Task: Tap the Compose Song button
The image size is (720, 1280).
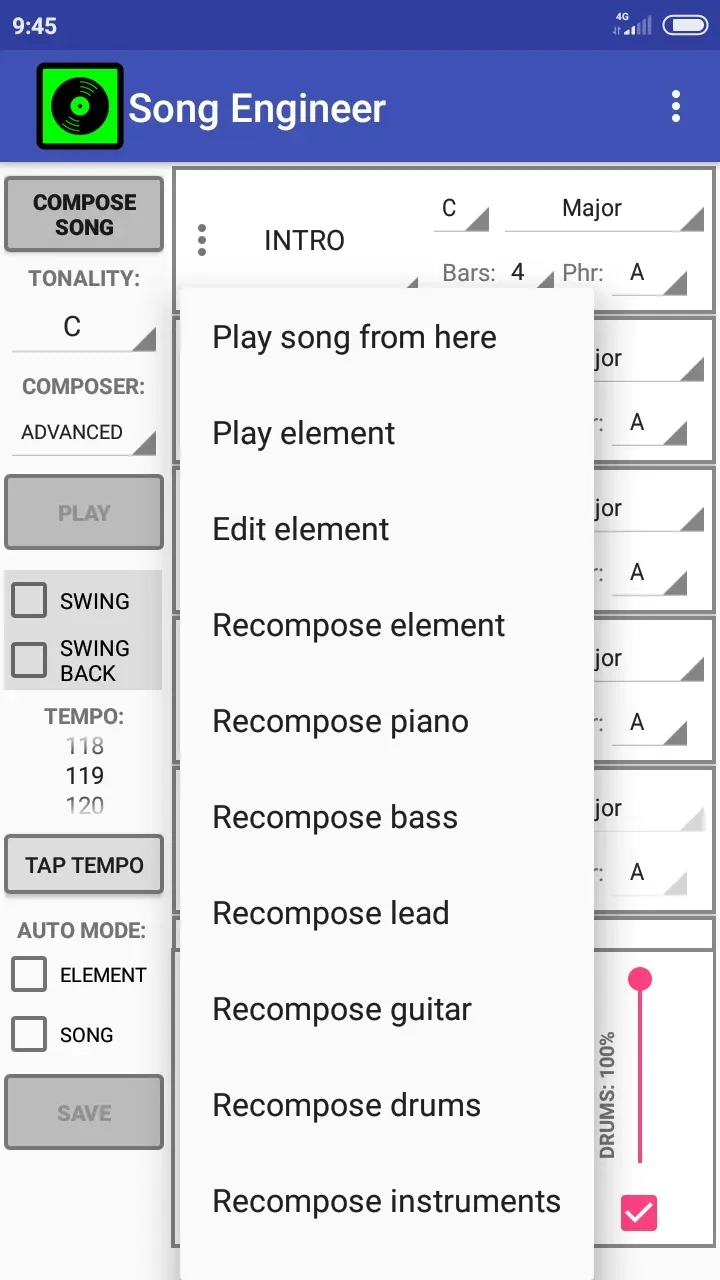Action: tap(84, 215)
